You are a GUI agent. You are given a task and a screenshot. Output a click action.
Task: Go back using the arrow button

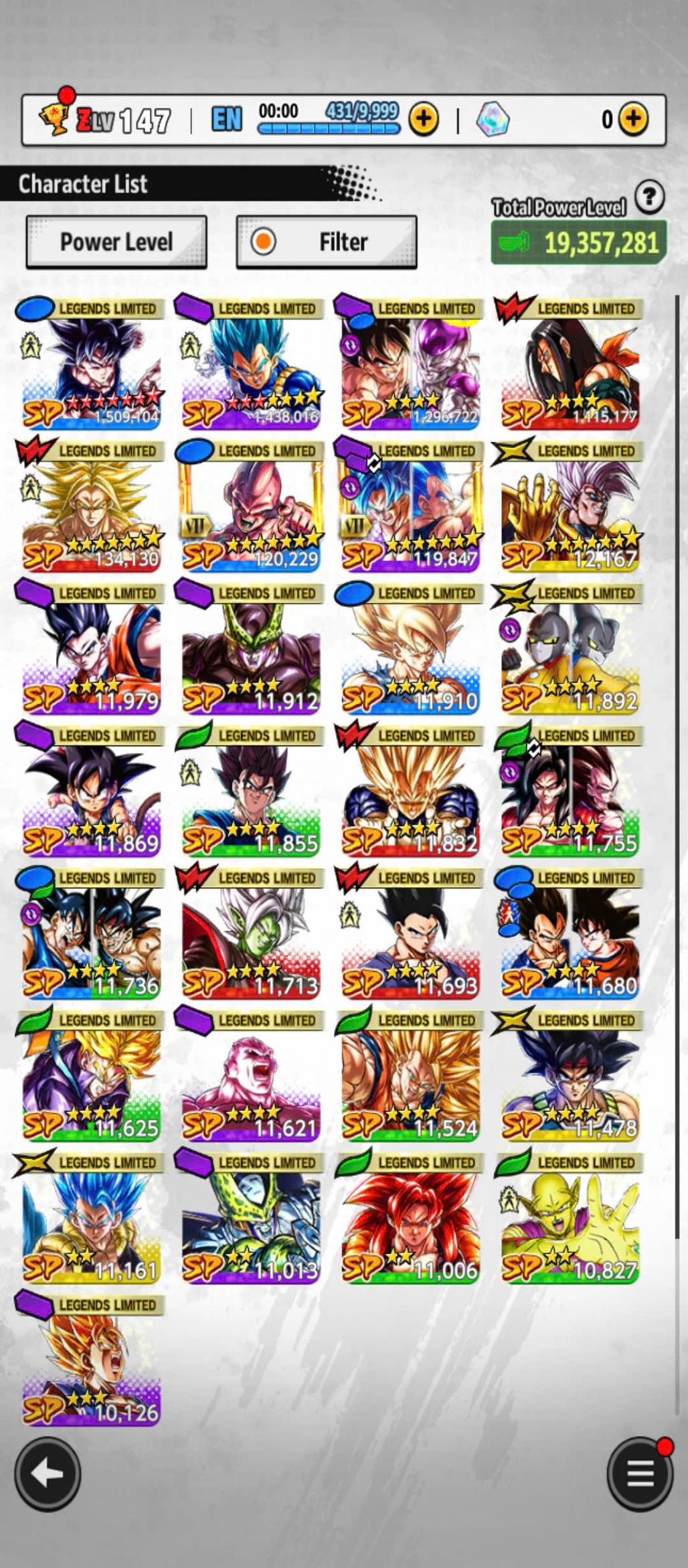tap(48, 1474)
